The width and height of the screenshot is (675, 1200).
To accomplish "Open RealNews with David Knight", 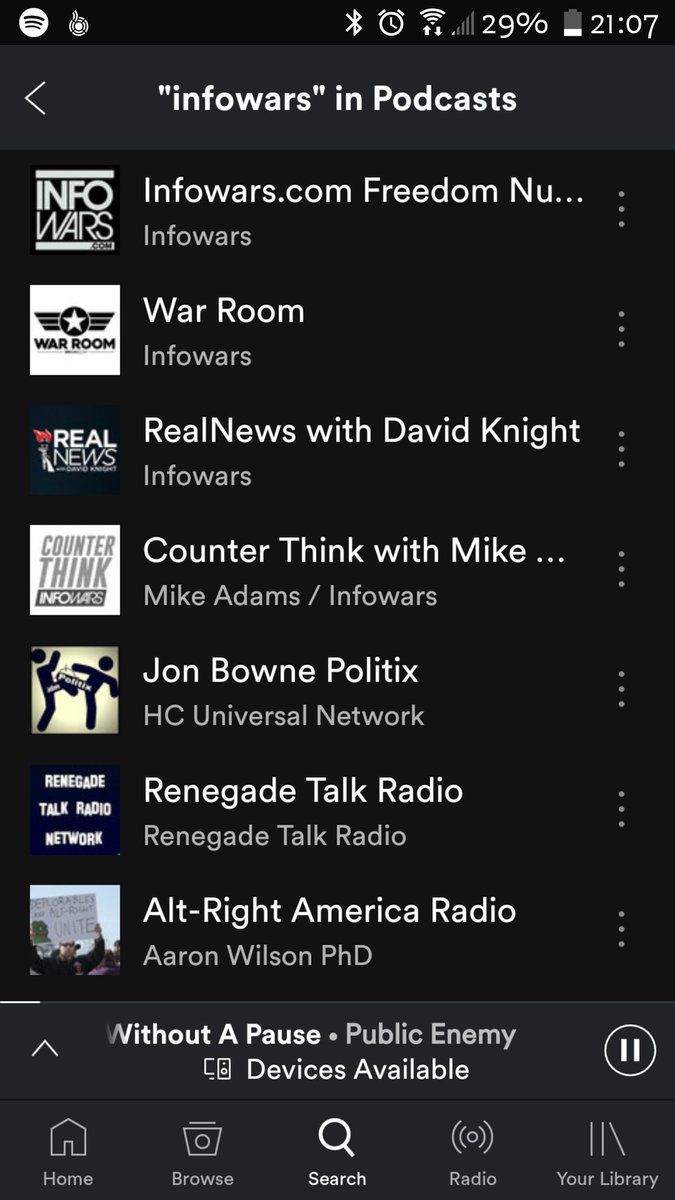I will click(x=337, y=450).
